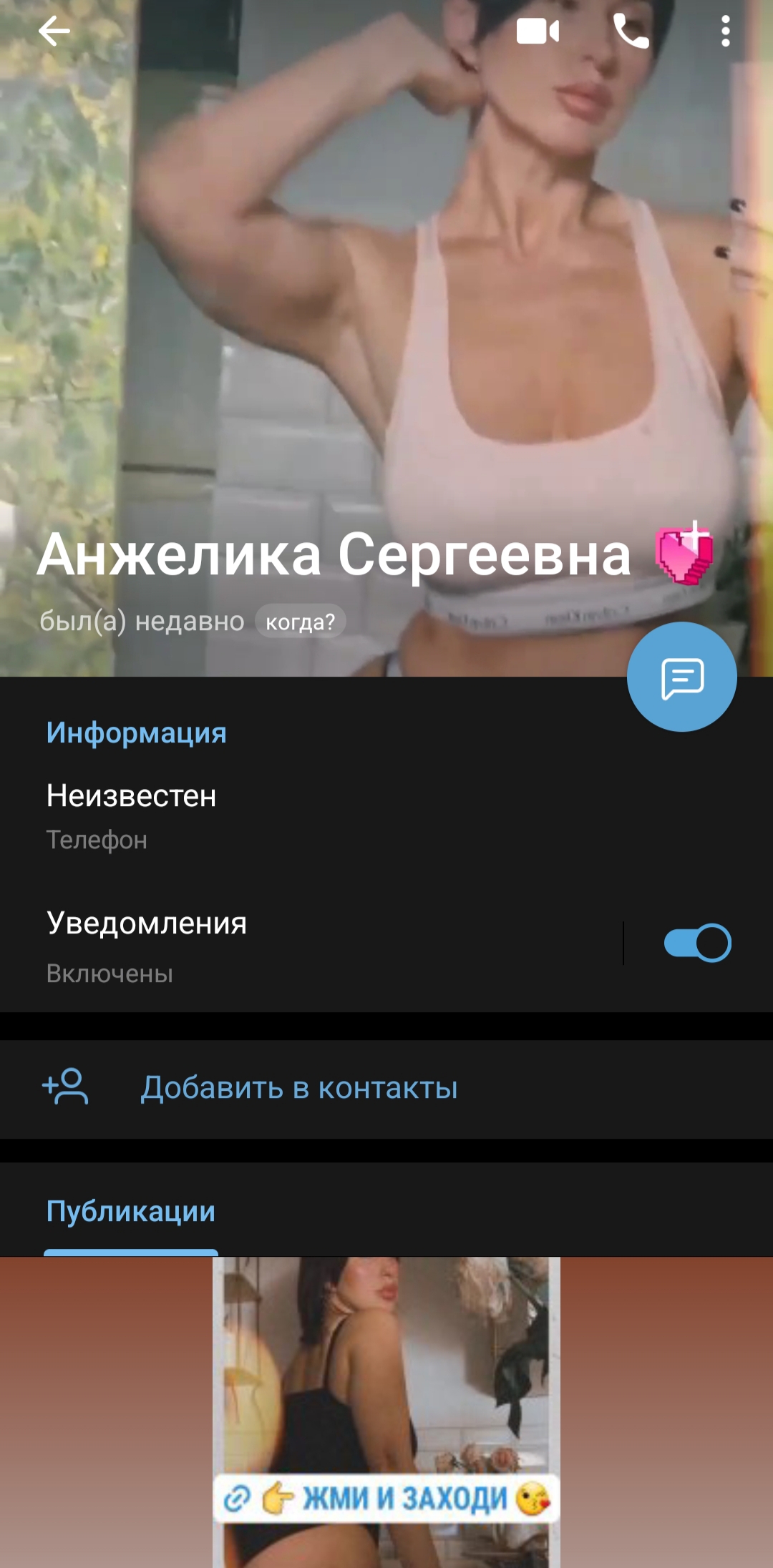Open Уведомления settings row
773x1568 pixels.
(311, 944)
